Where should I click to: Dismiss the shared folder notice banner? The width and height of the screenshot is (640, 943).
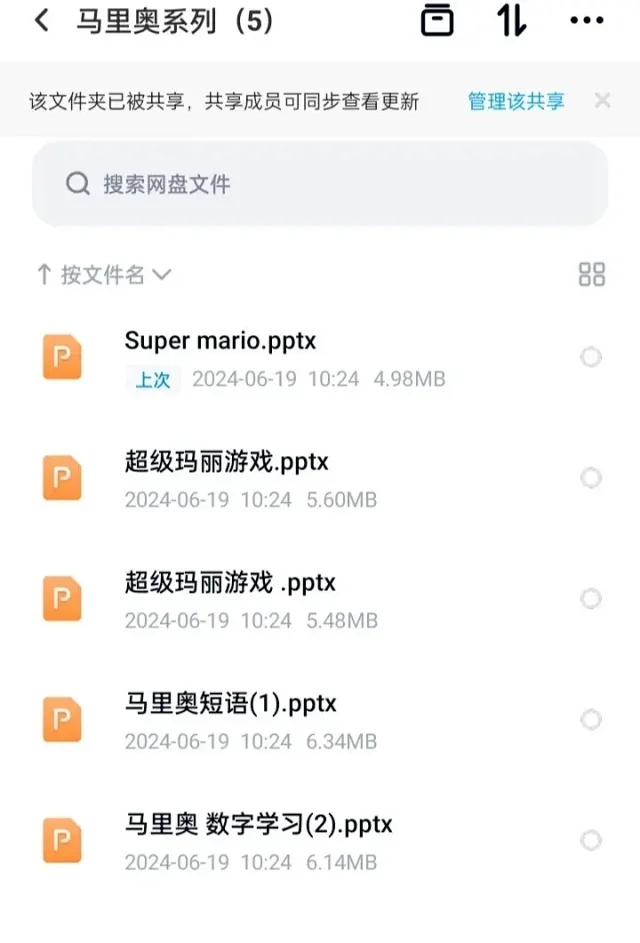pyautogui.click(x=602, y=100)
